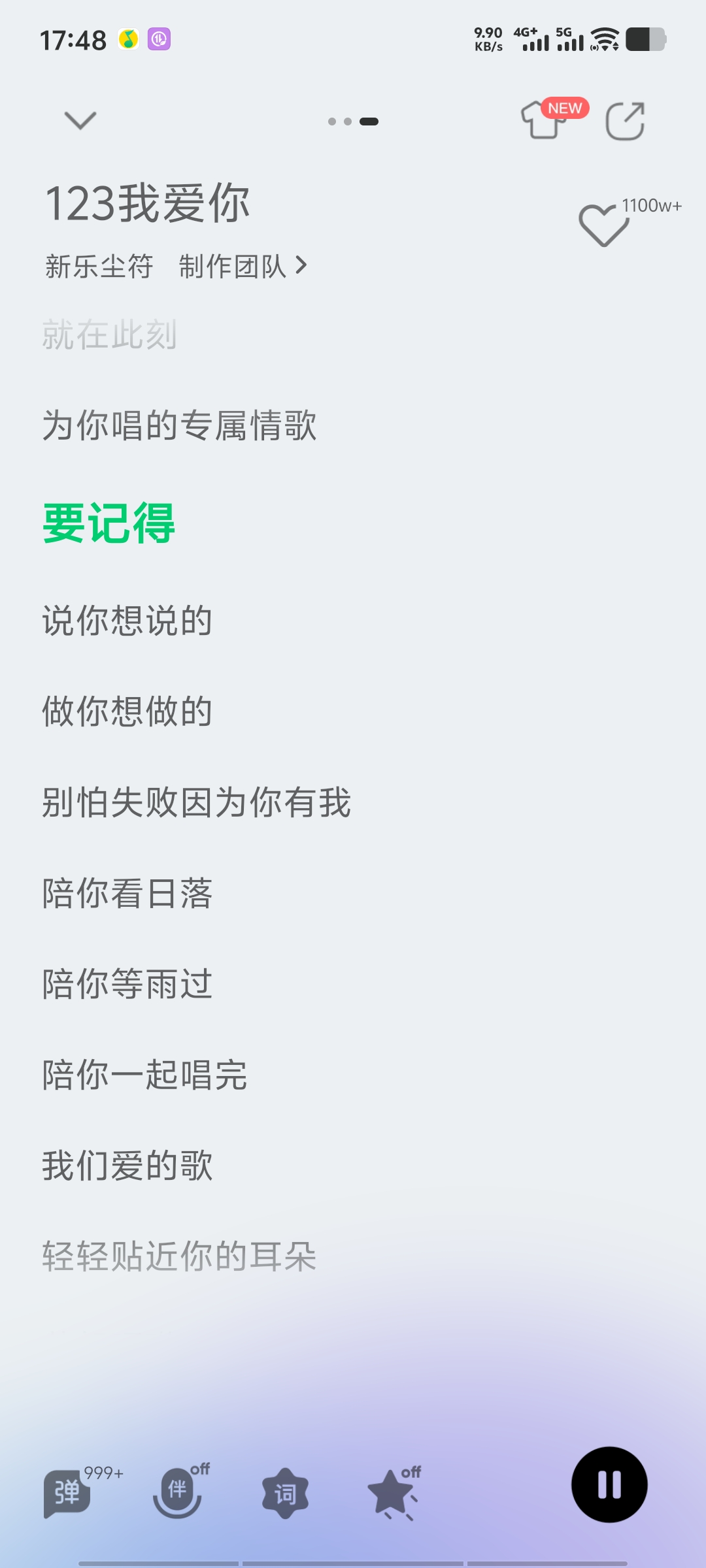Open artist 新乐尘符
706x1568 pixels.
[x=99, y=267]
